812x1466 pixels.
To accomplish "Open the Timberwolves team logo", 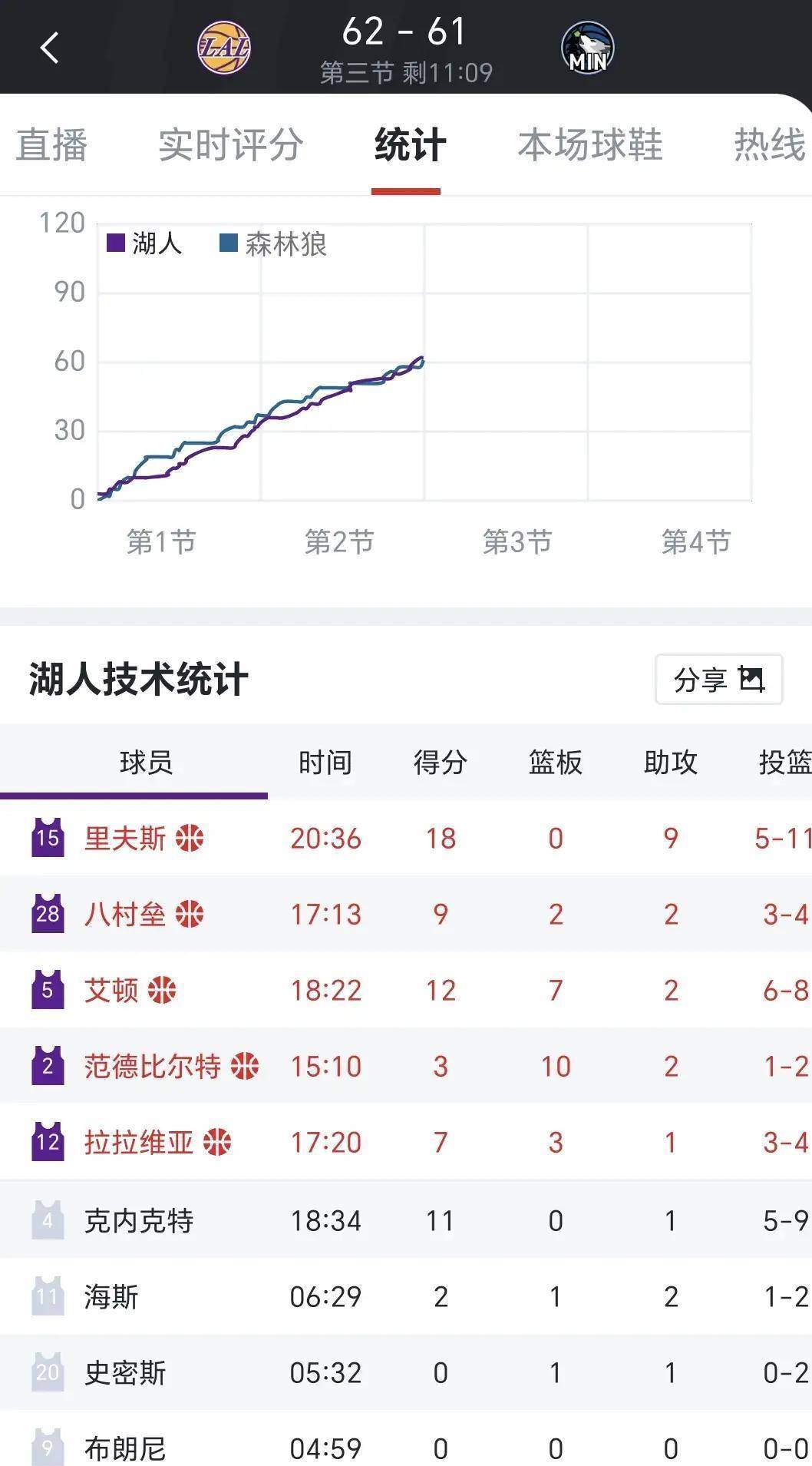I will [586, 48].
